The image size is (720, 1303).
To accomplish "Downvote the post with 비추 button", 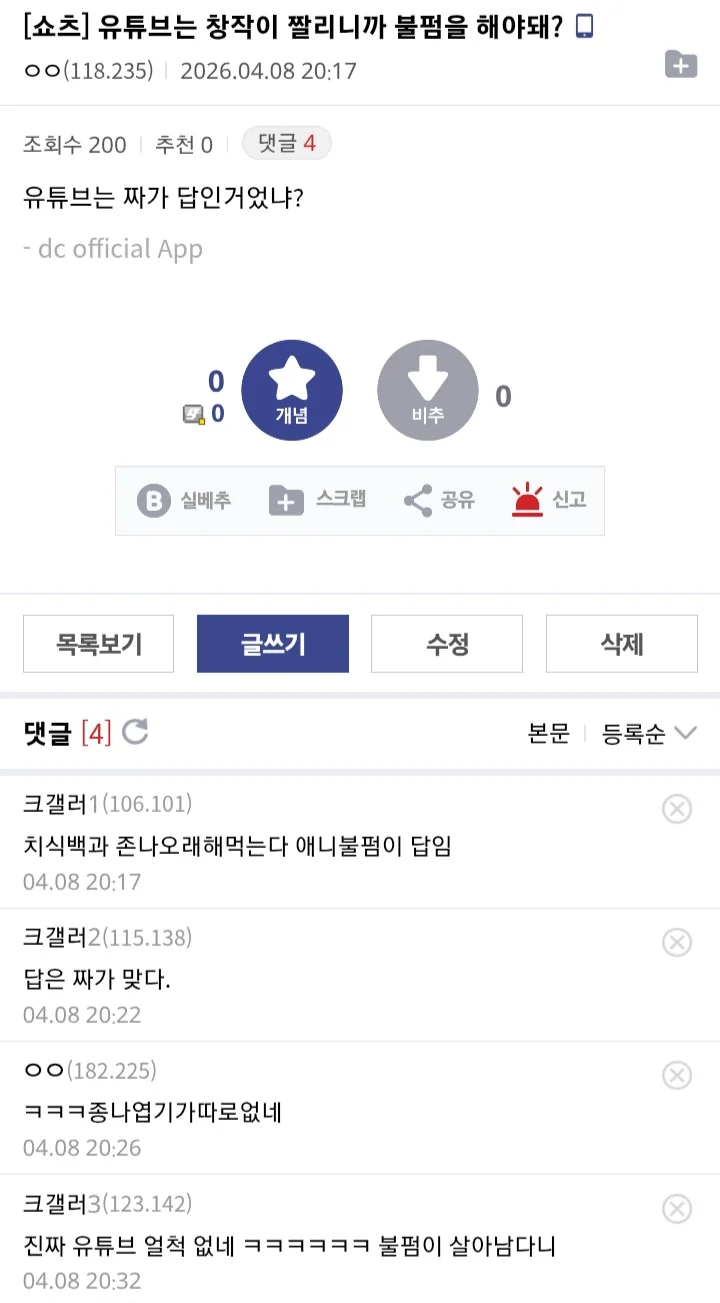I will tap(427, 390).
